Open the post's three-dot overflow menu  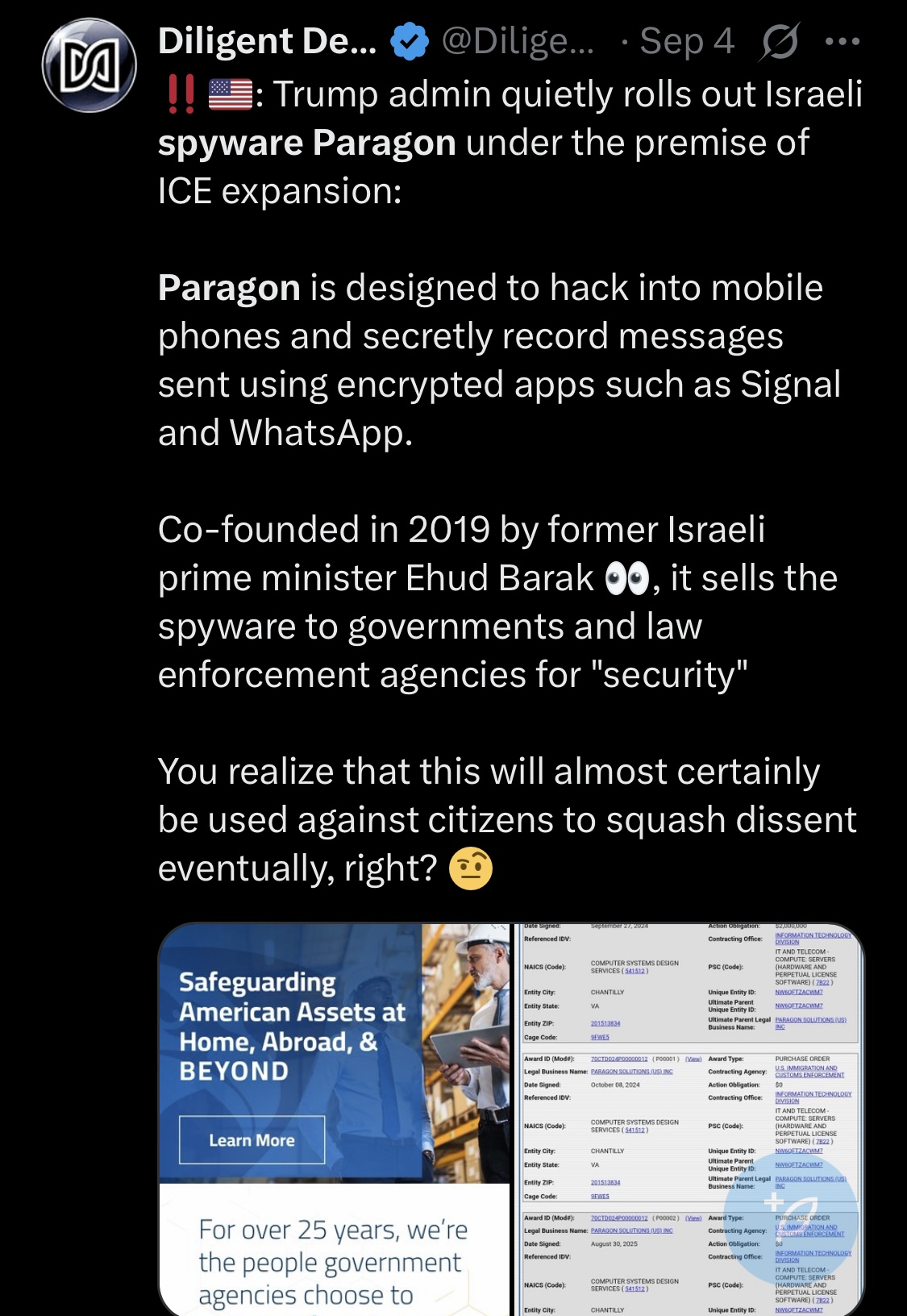click(843, 41)
